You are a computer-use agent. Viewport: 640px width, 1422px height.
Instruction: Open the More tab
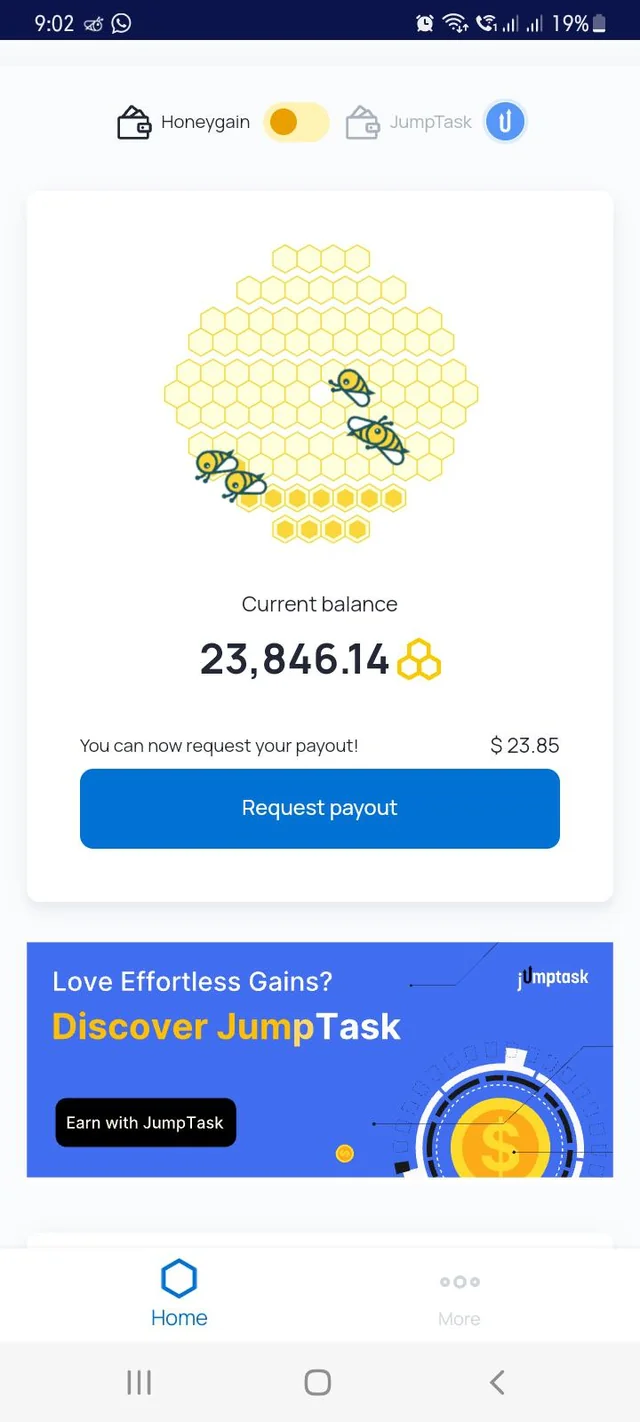(x=459, y=1299)
